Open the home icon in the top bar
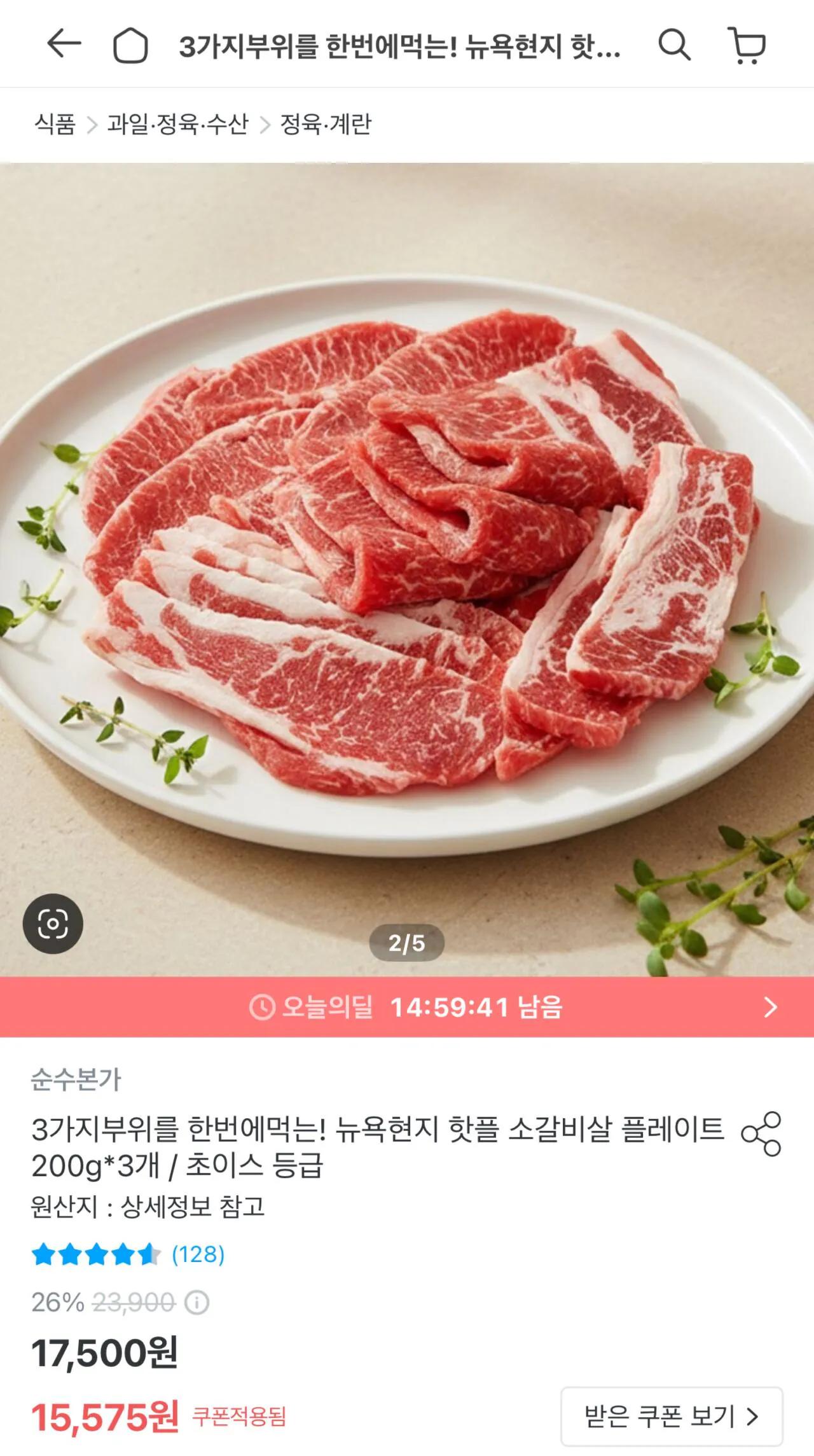 (x=130, y=45)
